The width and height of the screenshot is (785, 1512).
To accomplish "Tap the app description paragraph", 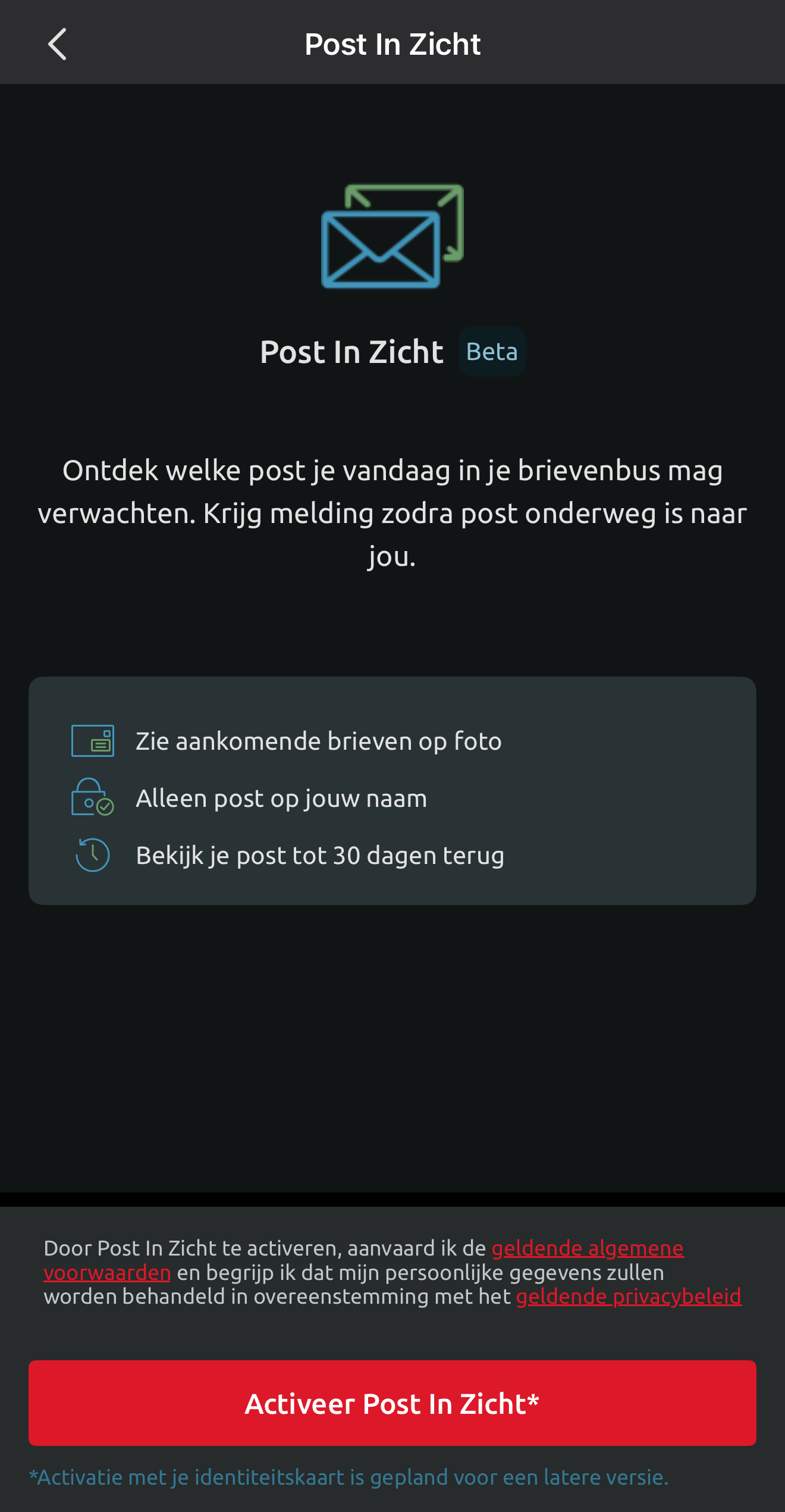I will (x=392, y=514).
